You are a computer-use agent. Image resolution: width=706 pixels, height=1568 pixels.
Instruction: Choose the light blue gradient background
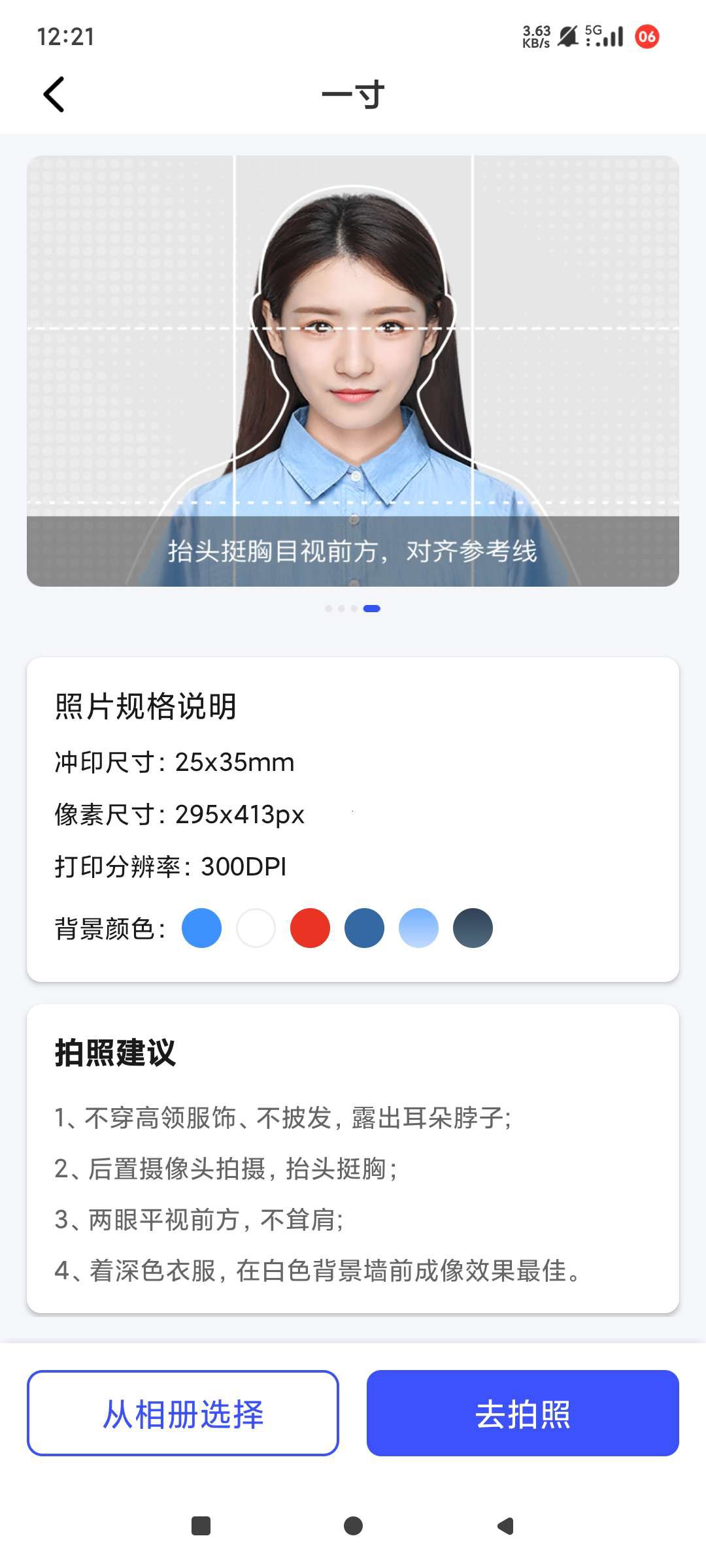tap(418, 928)
